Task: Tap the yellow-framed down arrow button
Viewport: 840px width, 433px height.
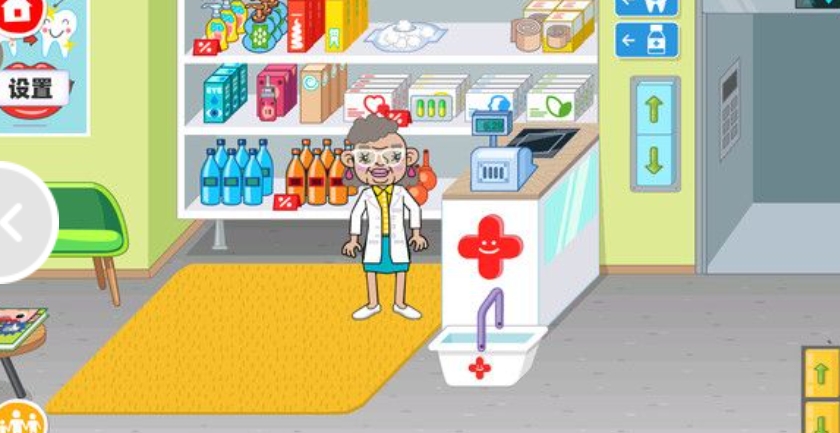Action: 824,418
